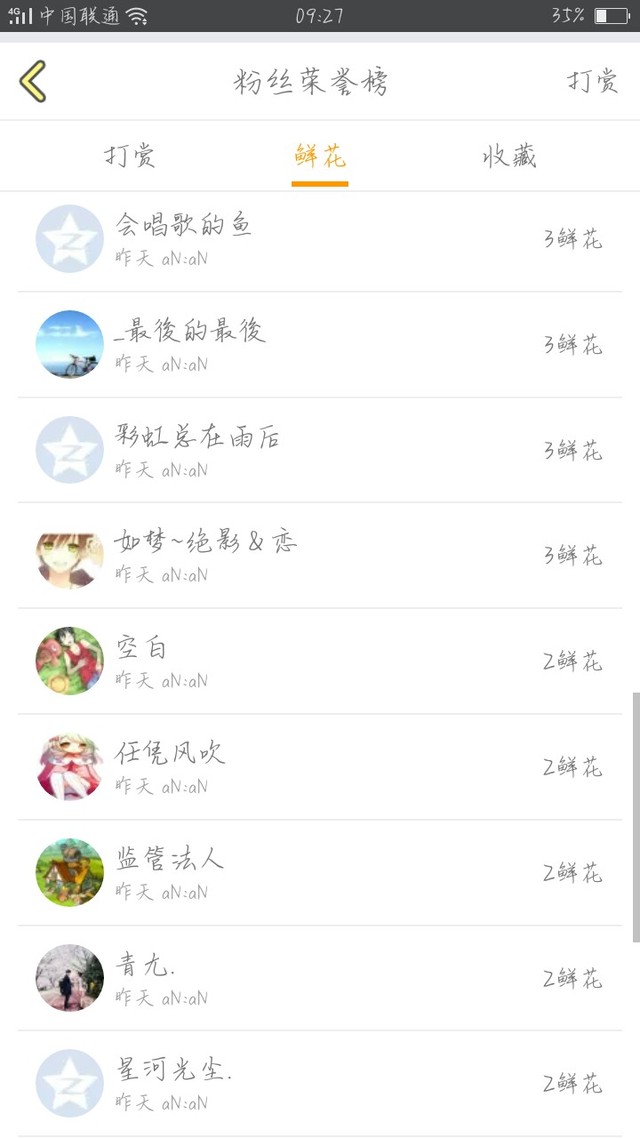The width and height of the screenshot is (640, 1138).
Task: Open the row for 星河光尘.
Action: pos(320,1084)
